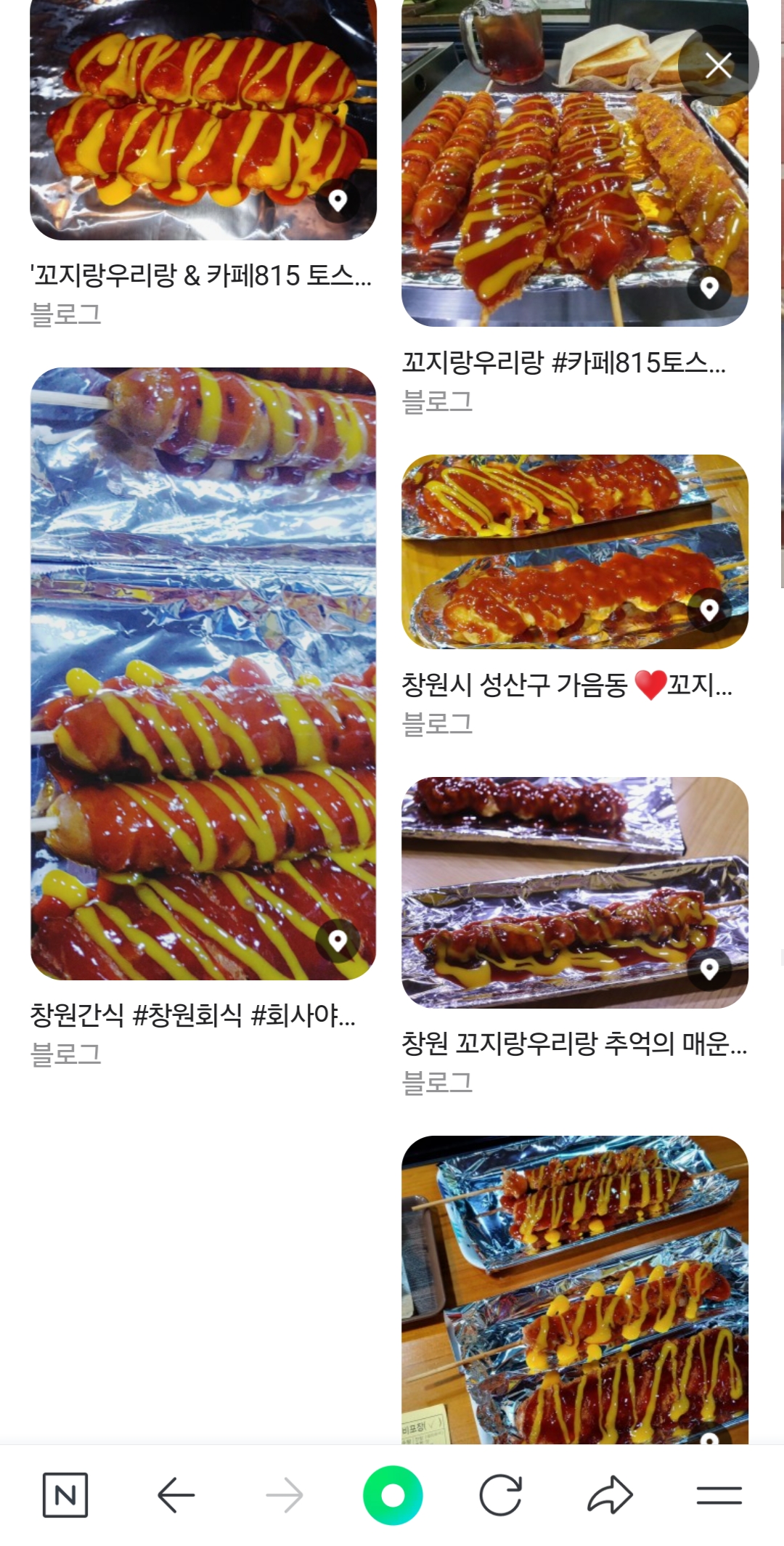Close the image results view

[719, 66]
